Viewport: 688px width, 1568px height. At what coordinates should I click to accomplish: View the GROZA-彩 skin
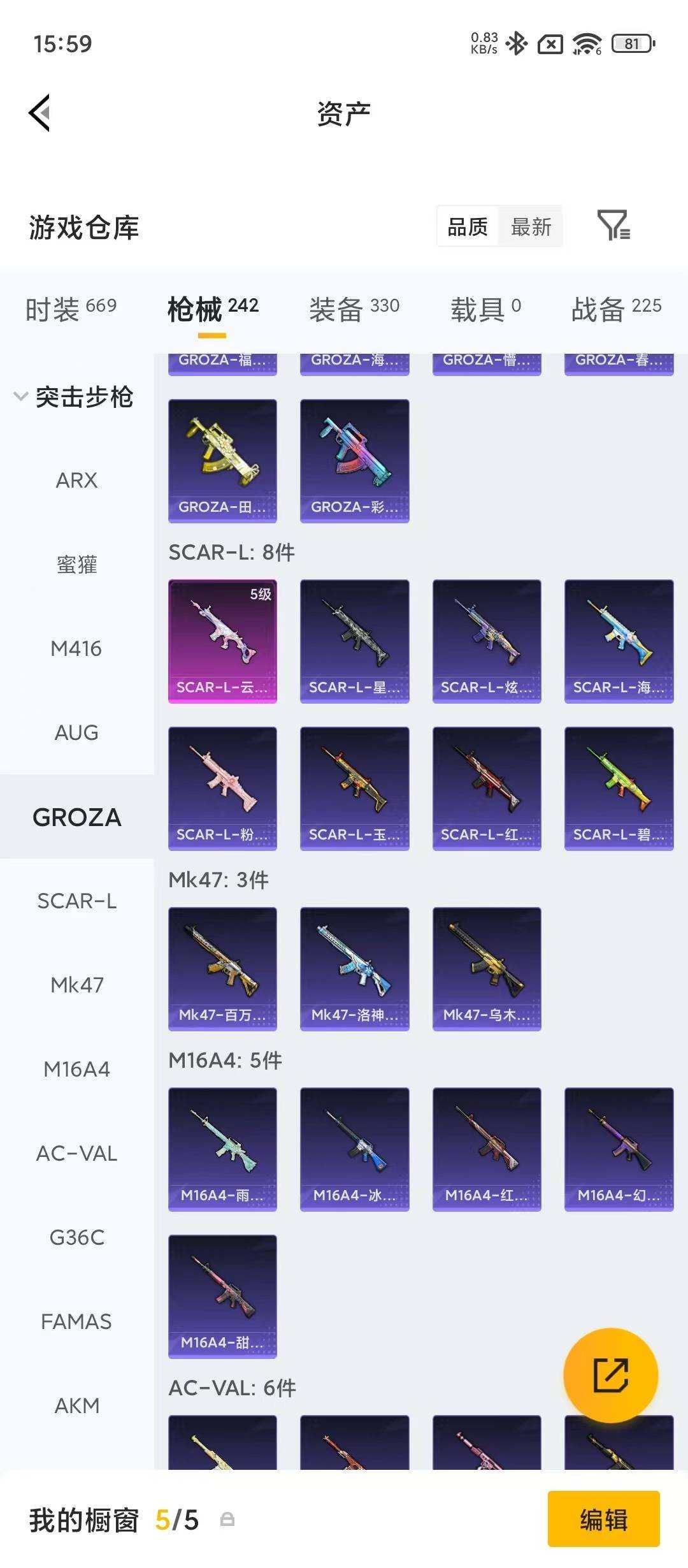coord(354,461)
